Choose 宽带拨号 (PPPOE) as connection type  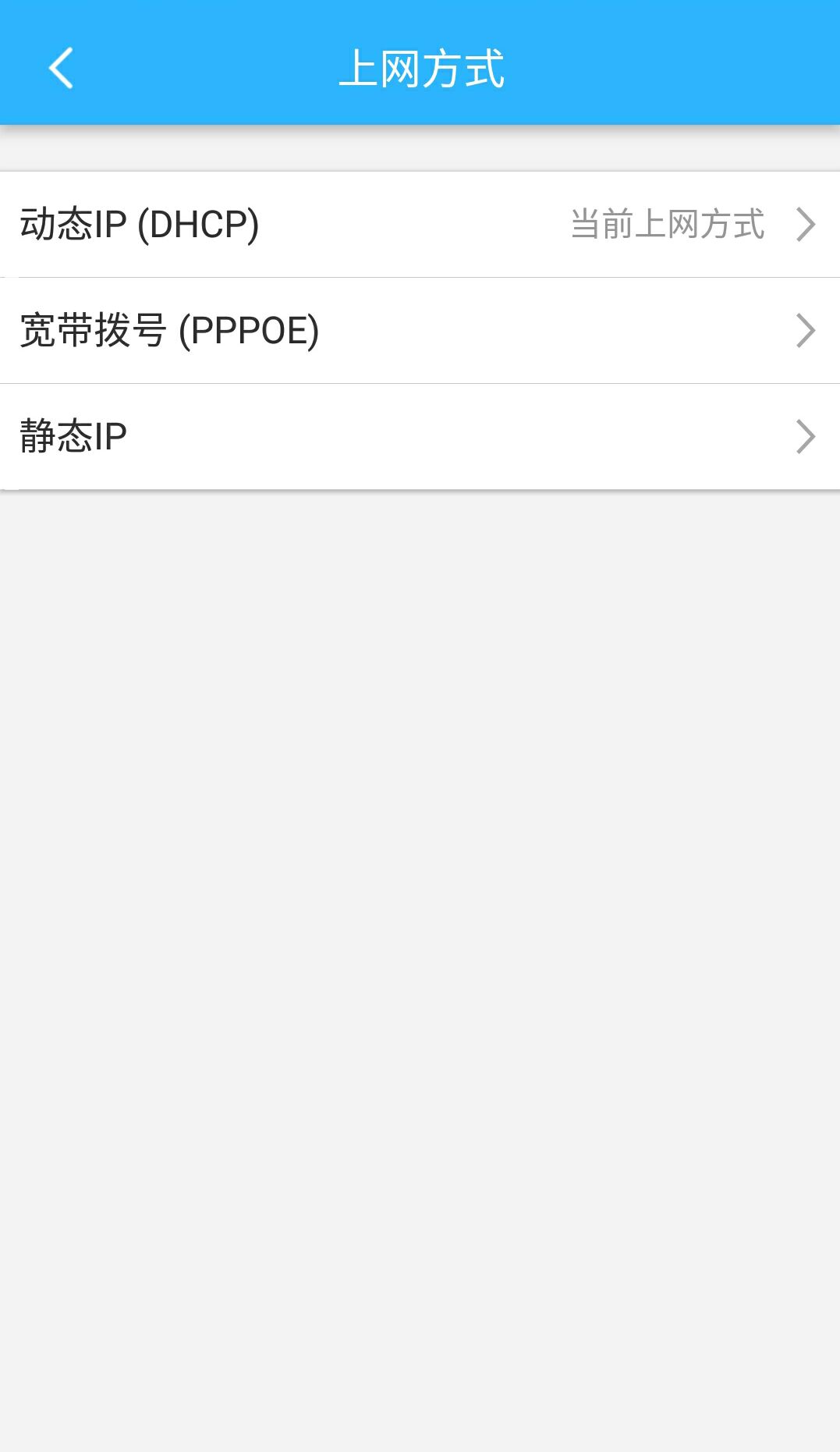tap(312, 330)
